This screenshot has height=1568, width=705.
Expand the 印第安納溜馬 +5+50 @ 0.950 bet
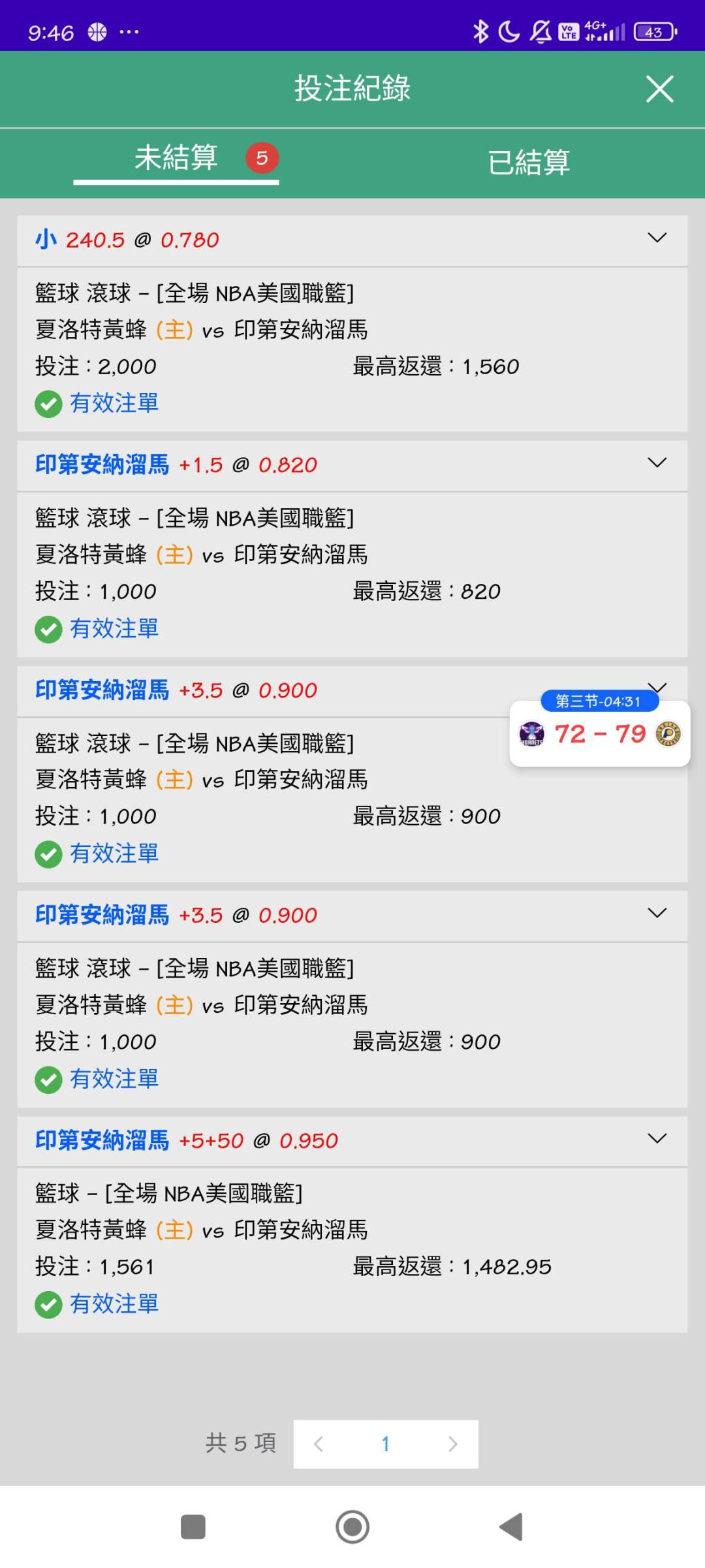click(x=657, y=1140)
